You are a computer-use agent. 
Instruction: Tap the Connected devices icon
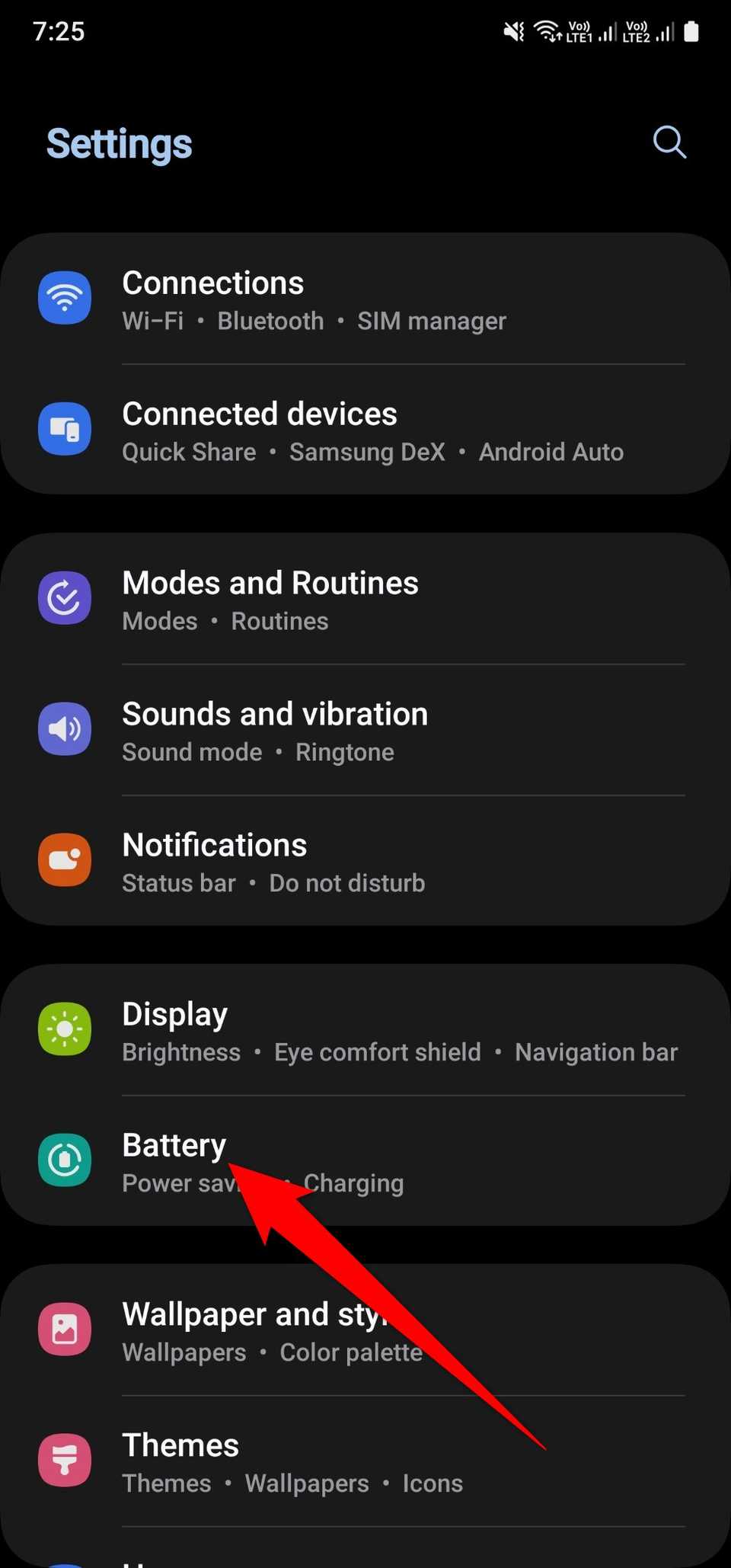pyautogui.click(x=65, y=429)
